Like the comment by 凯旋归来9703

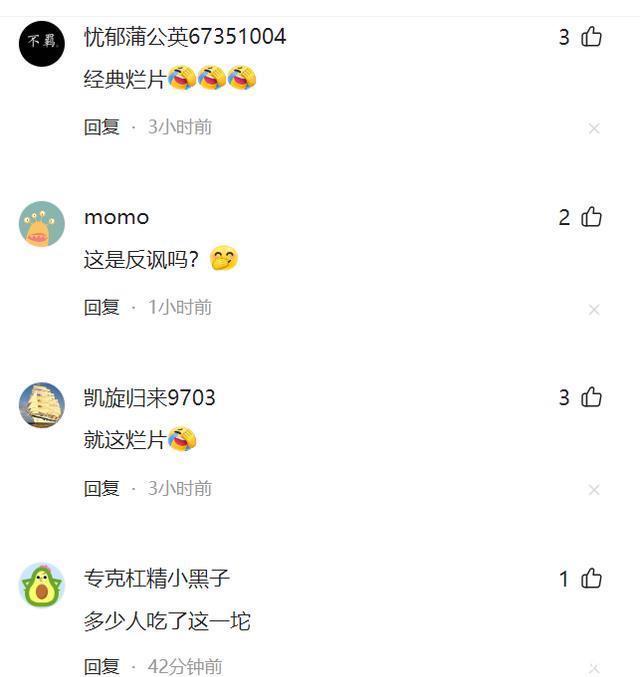click(x=591, y=397)
